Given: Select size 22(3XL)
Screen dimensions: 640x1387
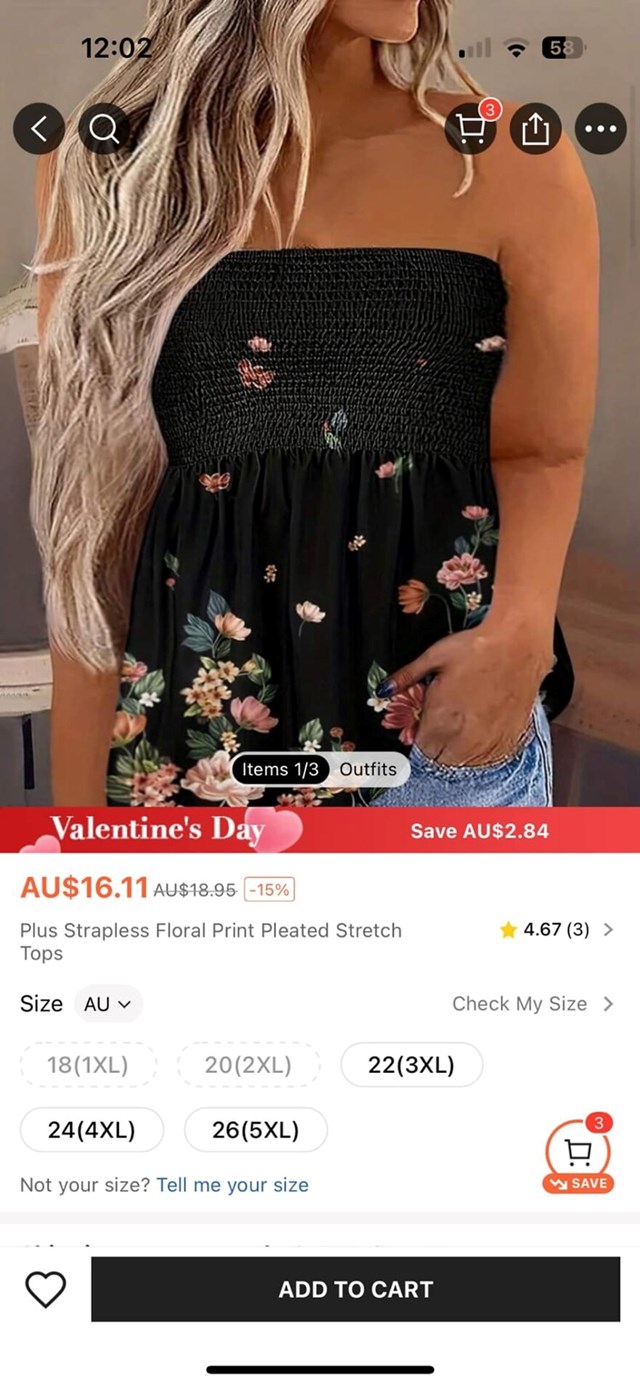Looking at the screenshot, I should (x=411, y=1065).
